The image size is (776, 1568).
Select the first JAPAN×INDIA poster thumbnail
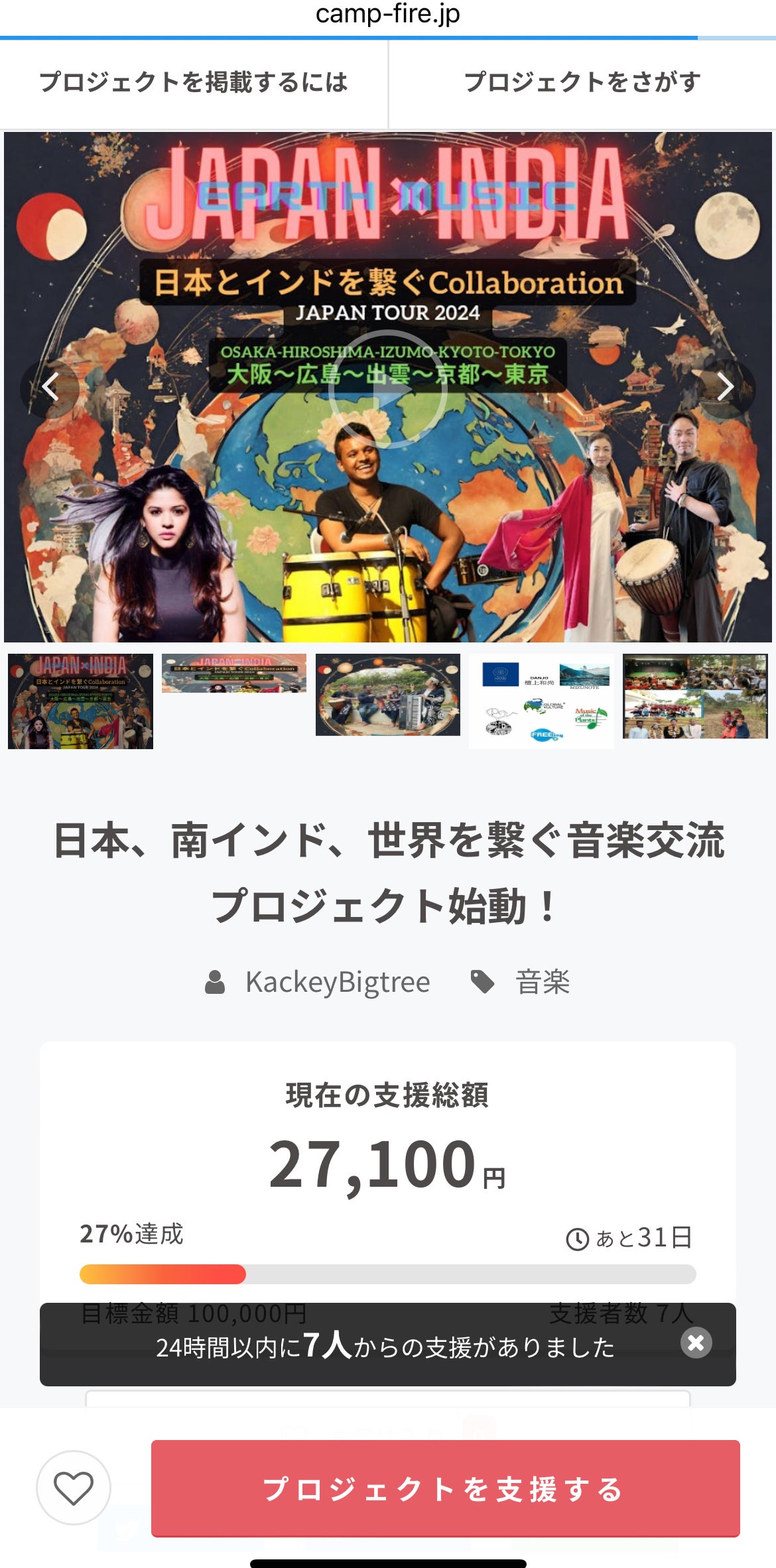80,701
